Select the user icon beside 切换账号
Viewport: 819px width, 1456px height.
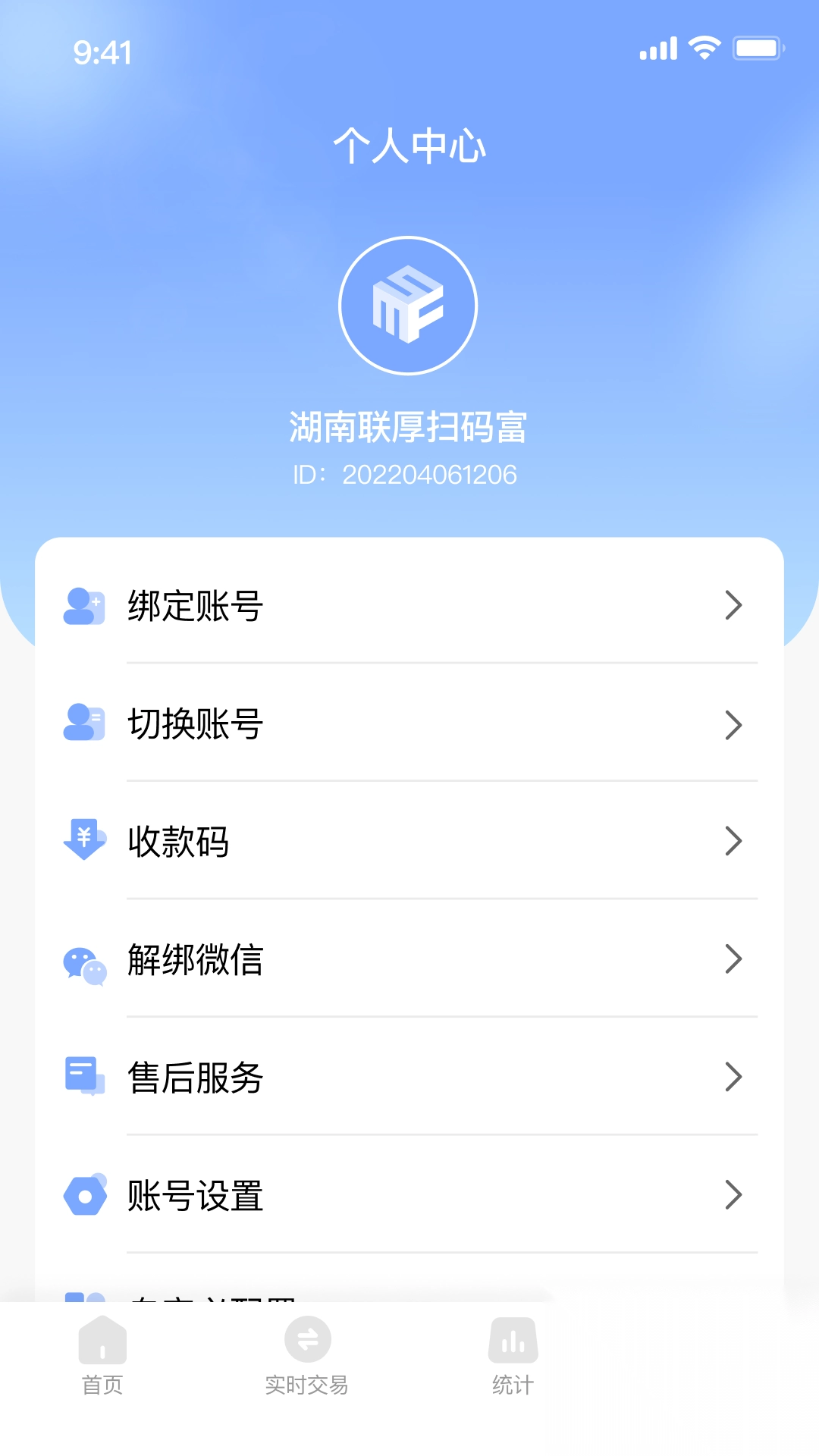[85, 724]
